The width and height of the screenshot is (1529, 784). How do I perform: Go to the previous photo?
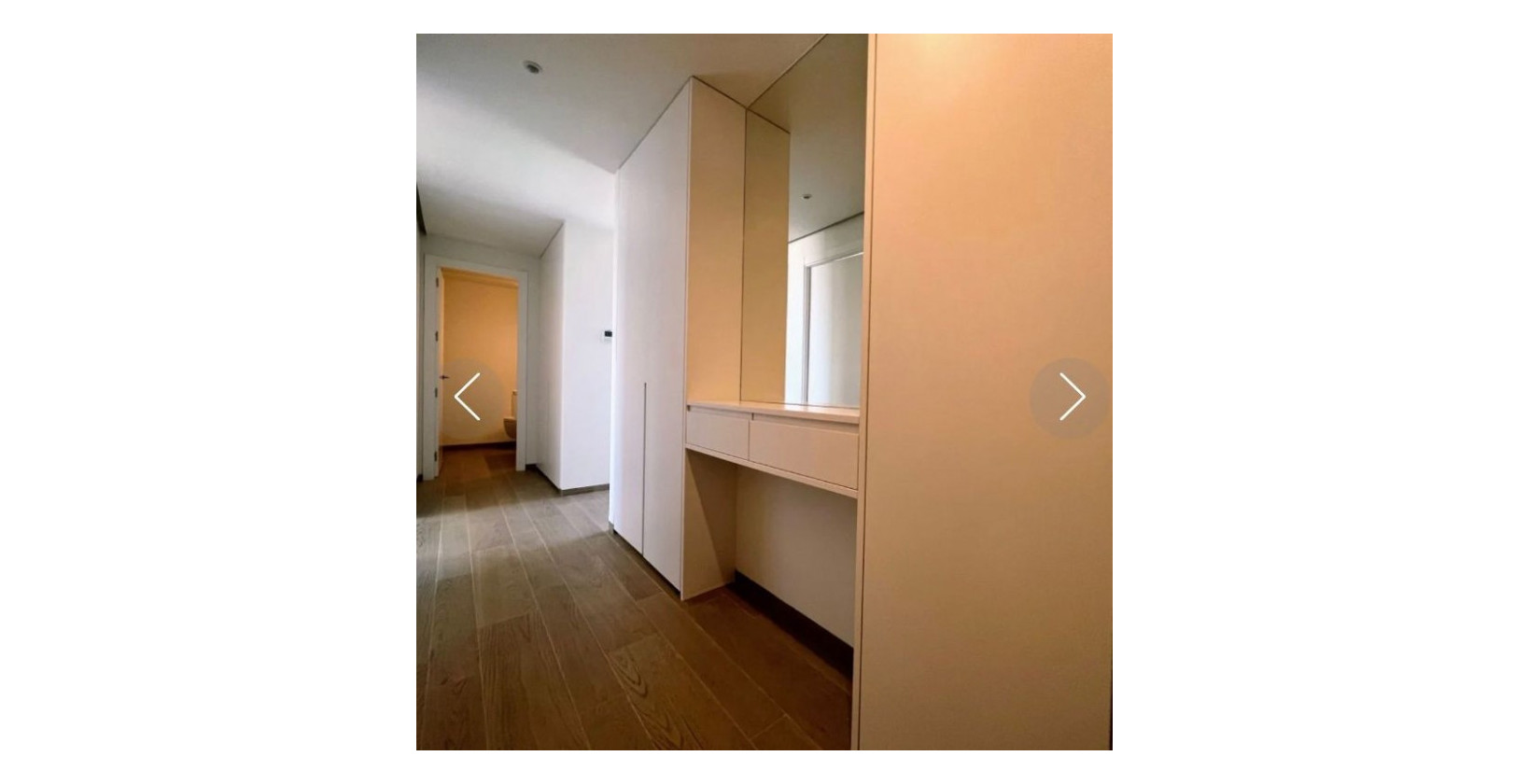click(x=468, y=398)
